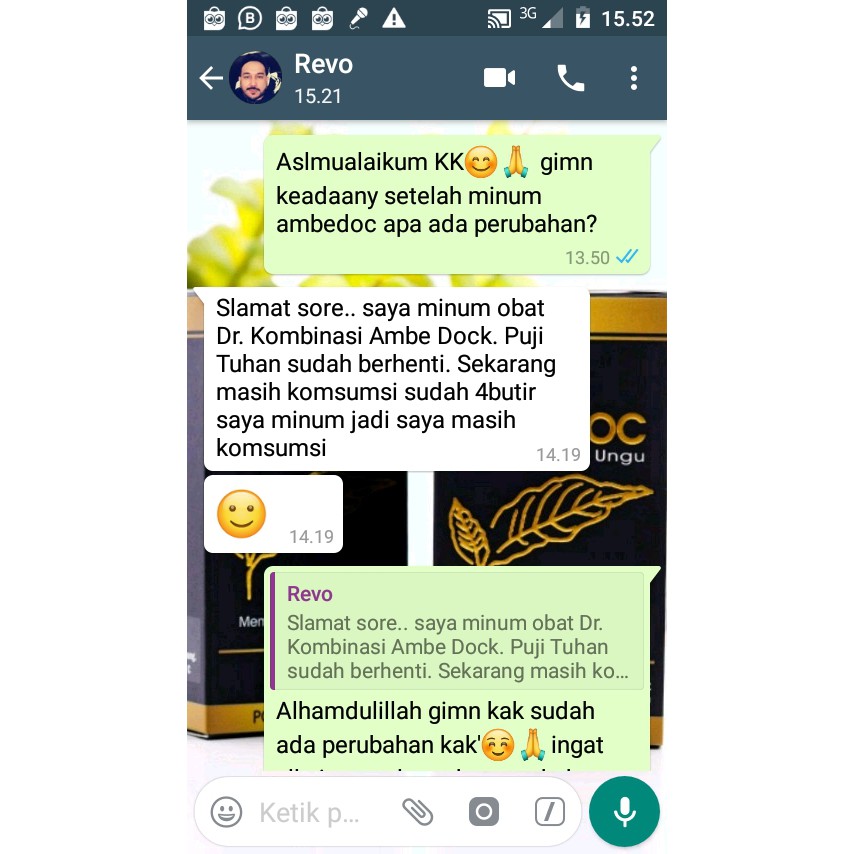This screenshot has width=854, height=854.
Task: Go back to the chat list
Action: click(210, 78)
